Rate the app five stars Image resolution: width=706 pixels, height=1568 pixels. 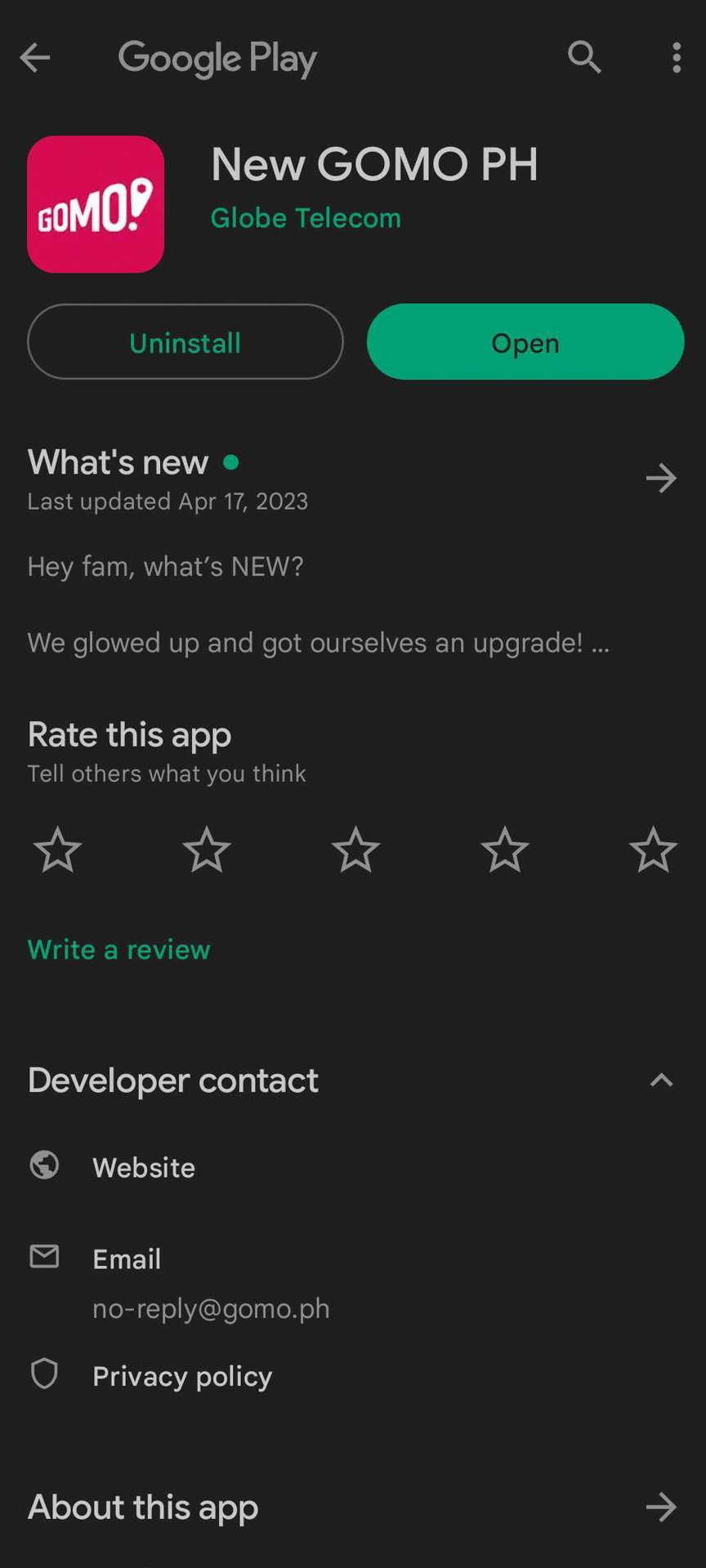tap(653, 850)
